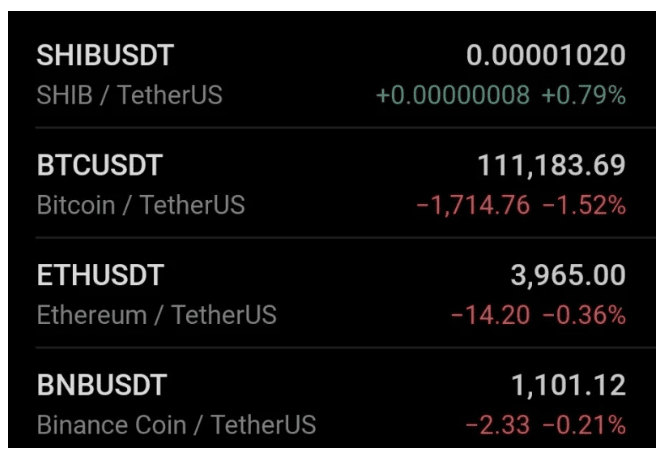This screenshot has width=667, height=457.
Task: View the BNBUSDT Binance Coin row
Action: click(332, 398)
